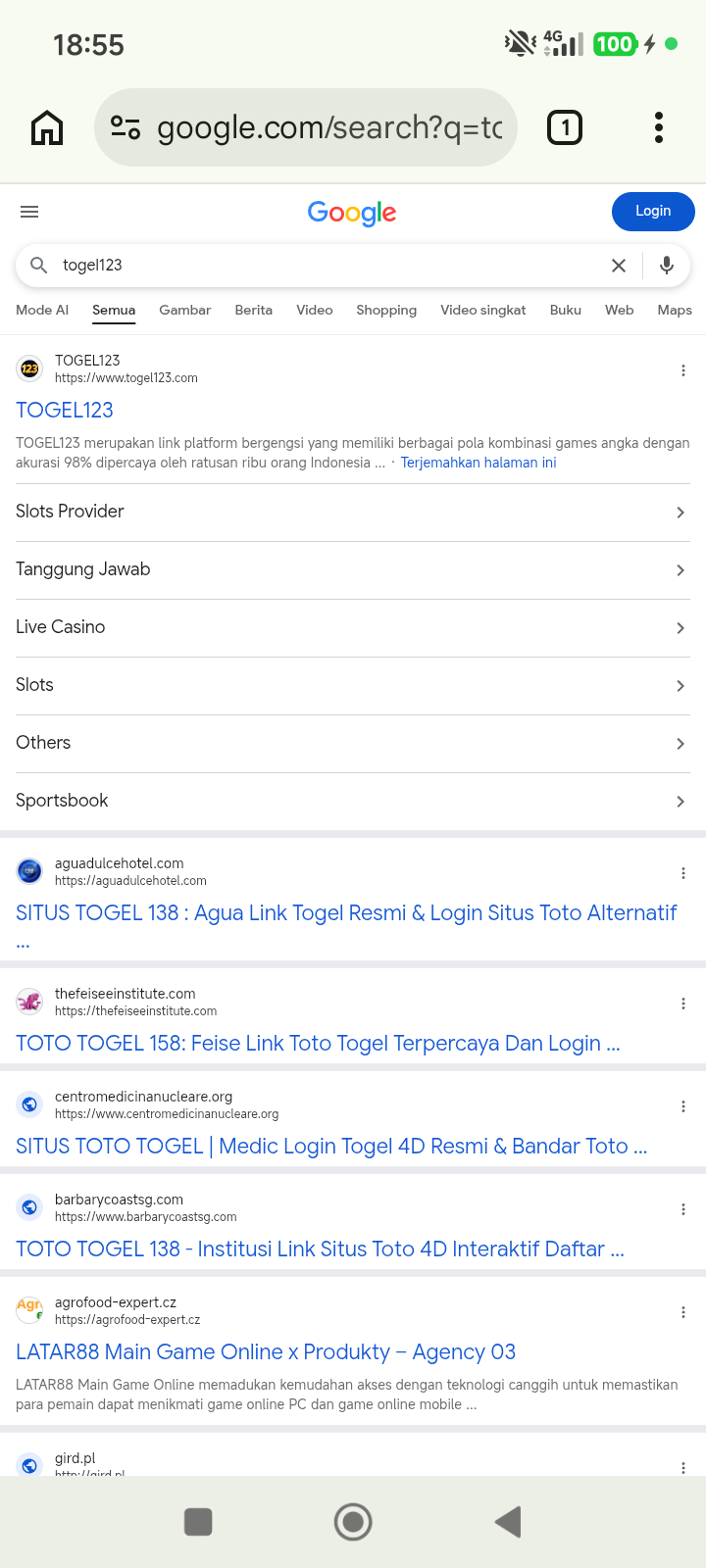Open the TOGEL123 result title link
The width and height of the screenshot is (706, 1568).
click(65, 410)
